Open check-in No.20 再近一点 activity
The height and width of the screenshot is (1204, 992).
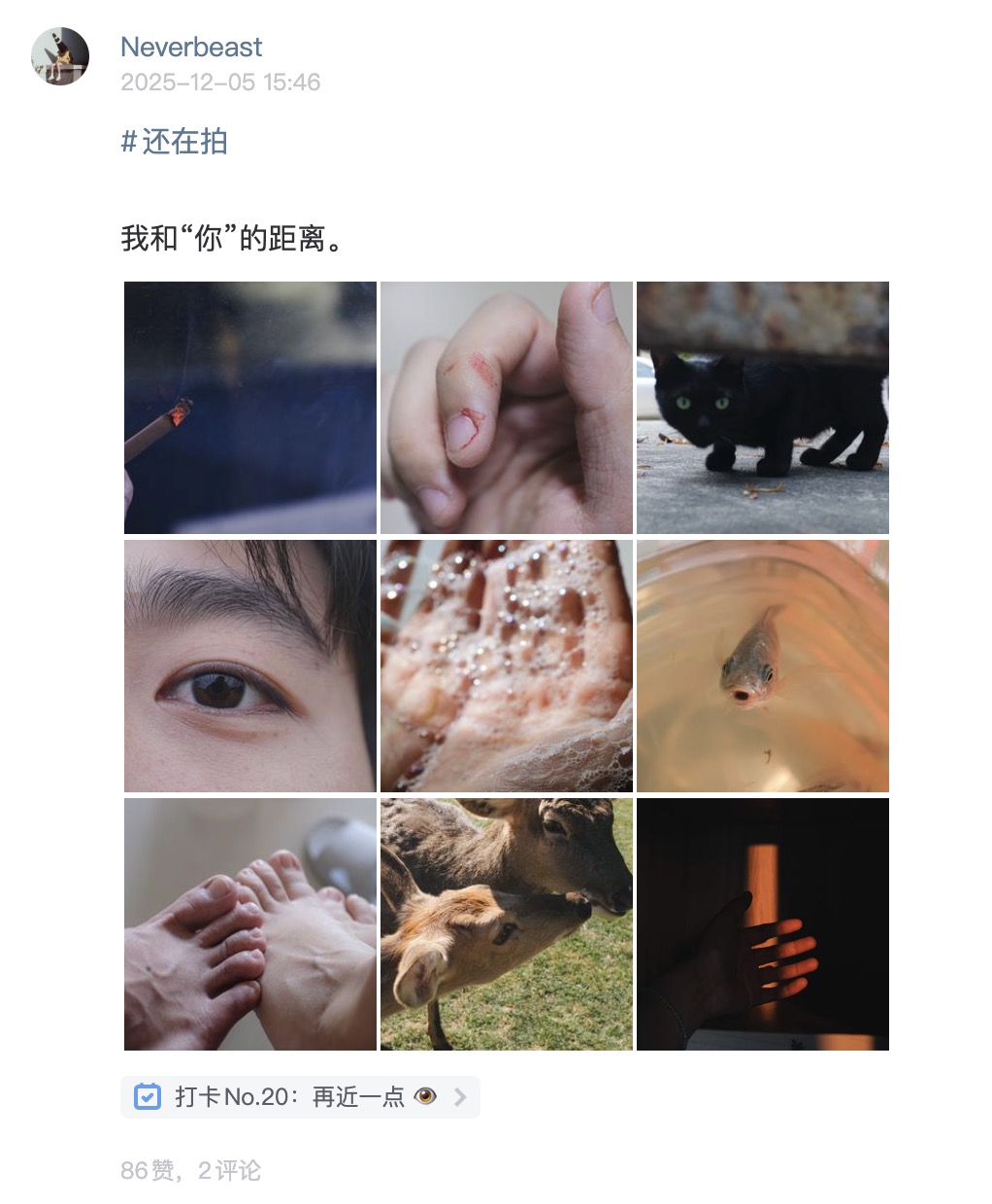300,1097
